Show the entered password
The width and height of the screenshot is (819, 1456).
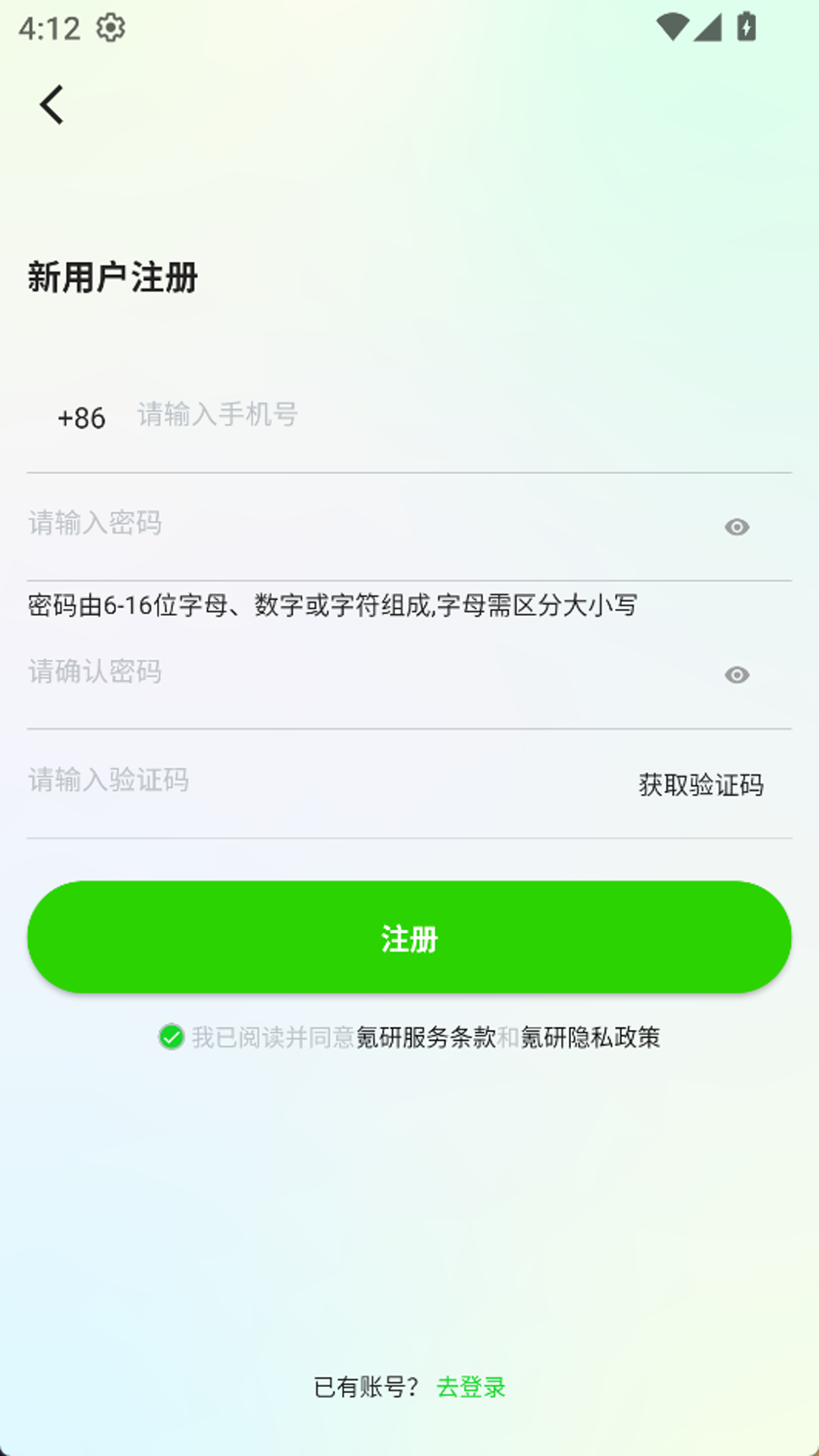(736, 526)
